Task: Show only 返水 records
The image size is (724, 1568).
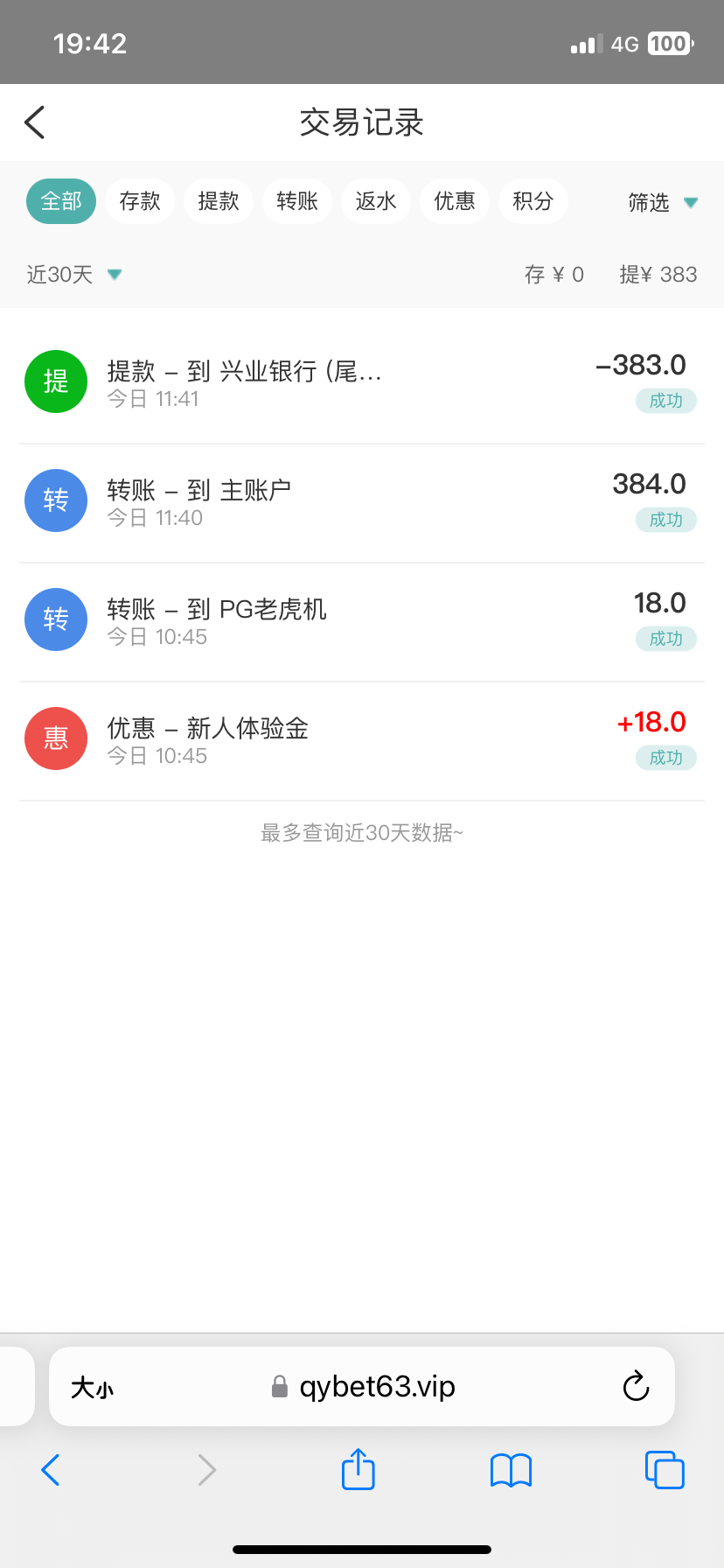Action: (x=376, y=201)
